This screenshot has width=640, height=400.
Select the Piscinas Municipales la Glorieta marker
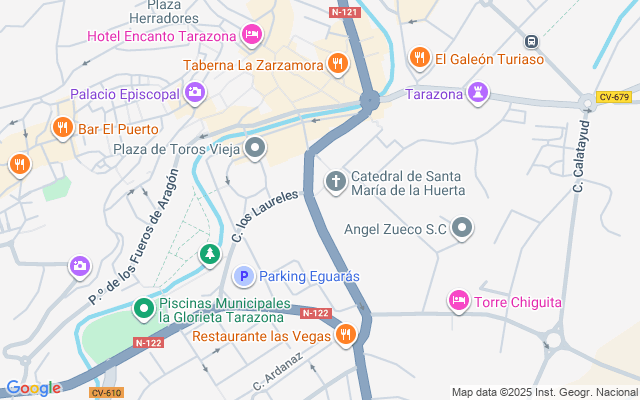click(x=144, y=309)
